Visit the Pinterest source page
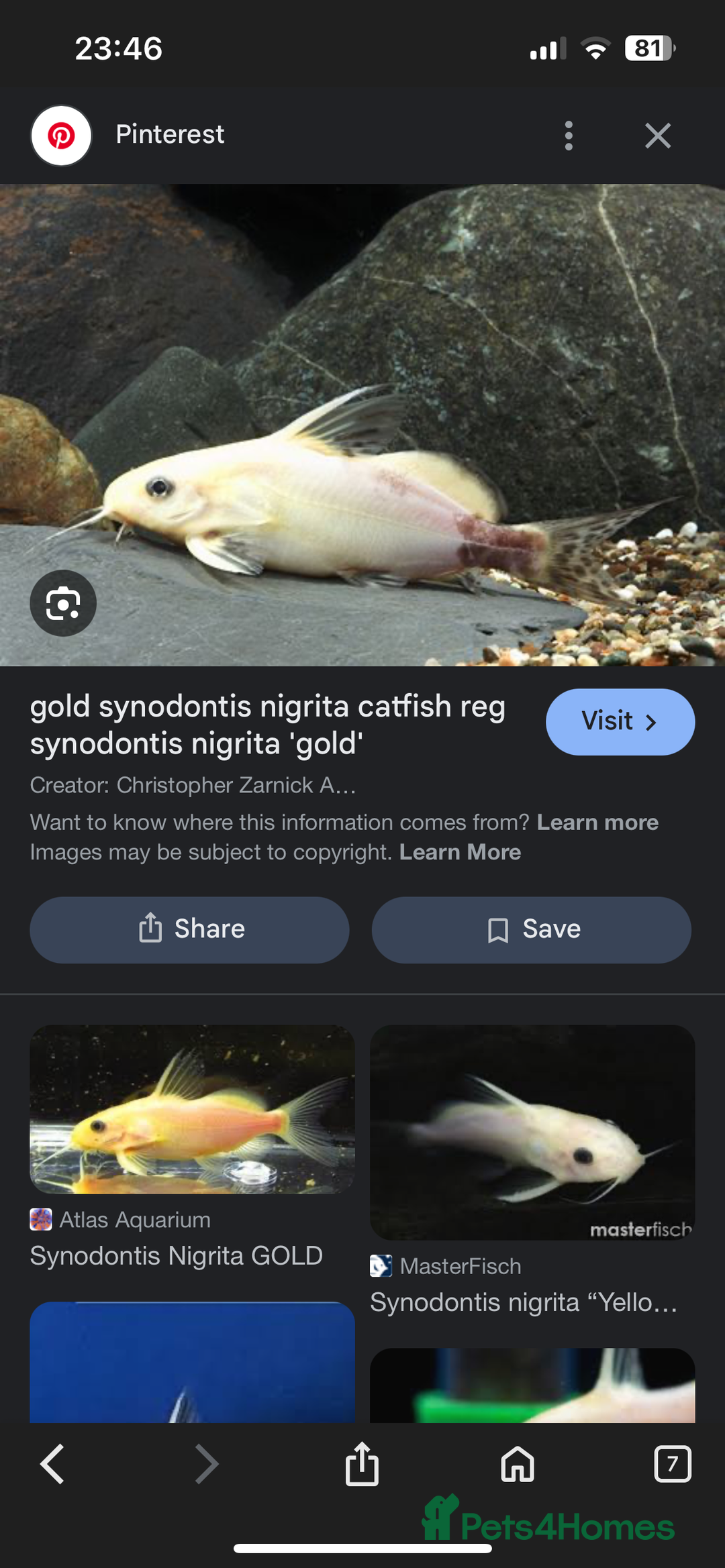 (x=620, y=722)
